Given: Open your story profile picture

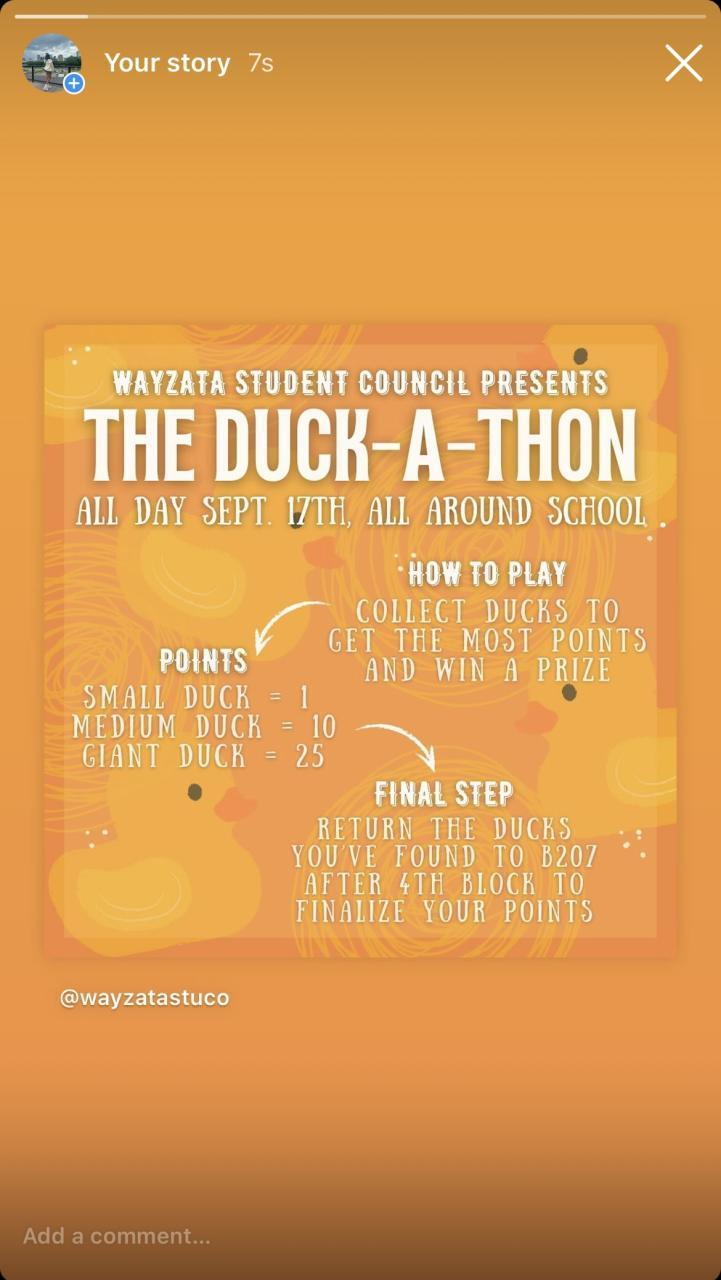Looking at the screenshot, I should click(51, 62).
